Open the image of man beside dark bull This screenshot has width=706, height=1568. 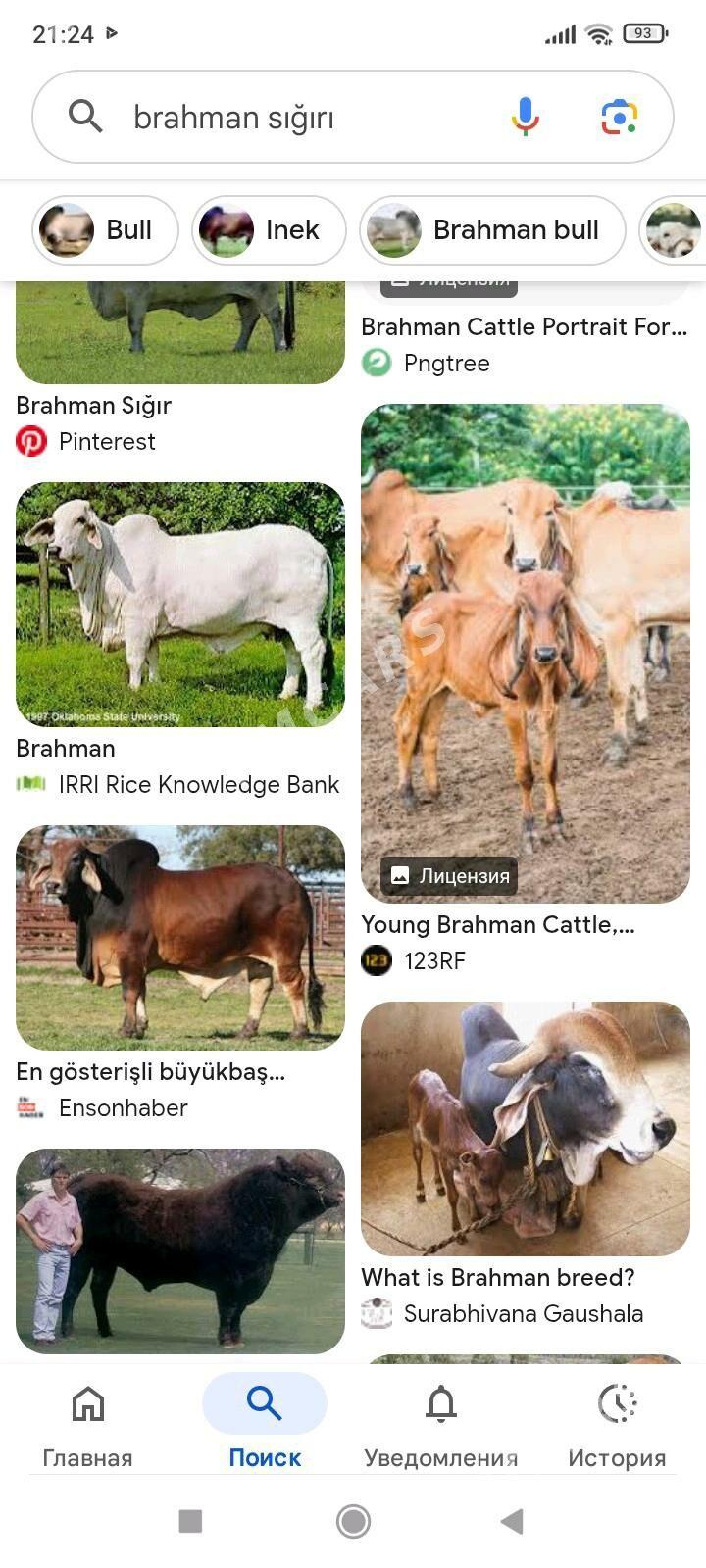tap(179, 1251)
